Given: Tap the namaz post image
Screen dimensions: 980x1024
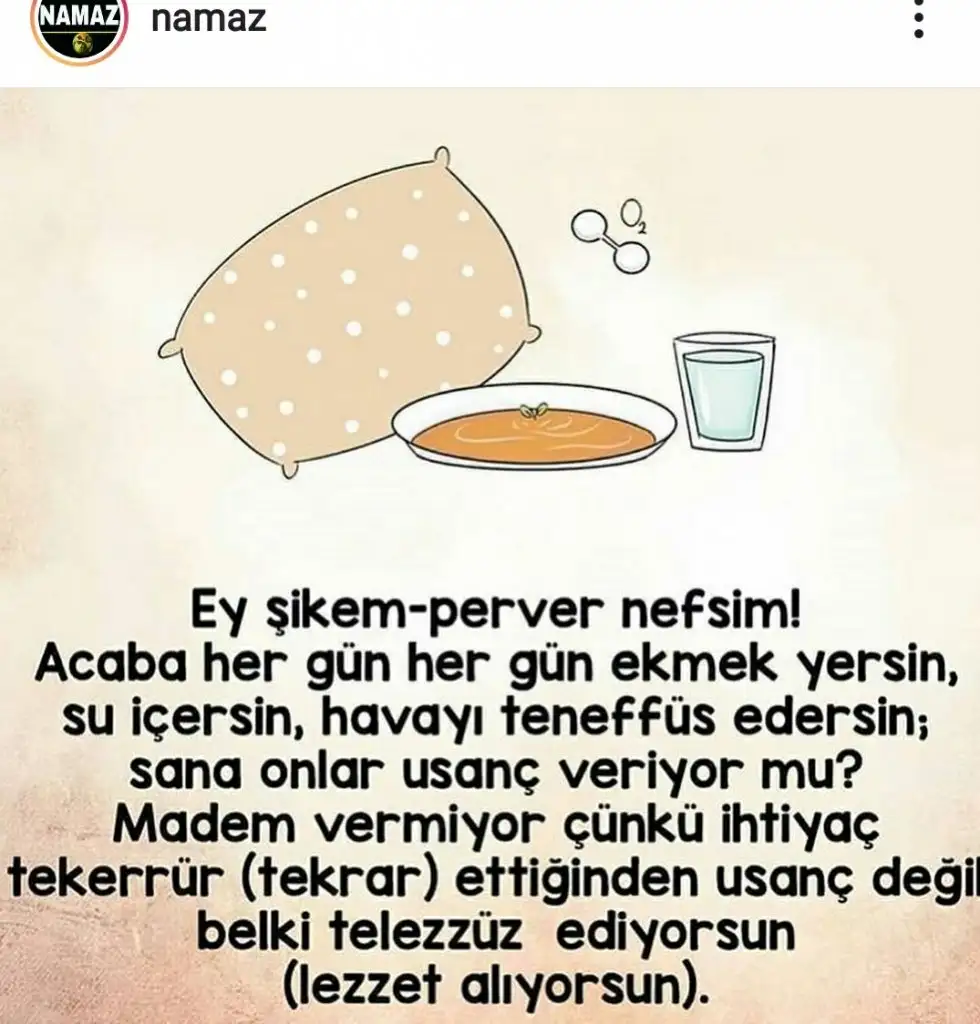Looking at the screenshot, I should tap(490, 555).
